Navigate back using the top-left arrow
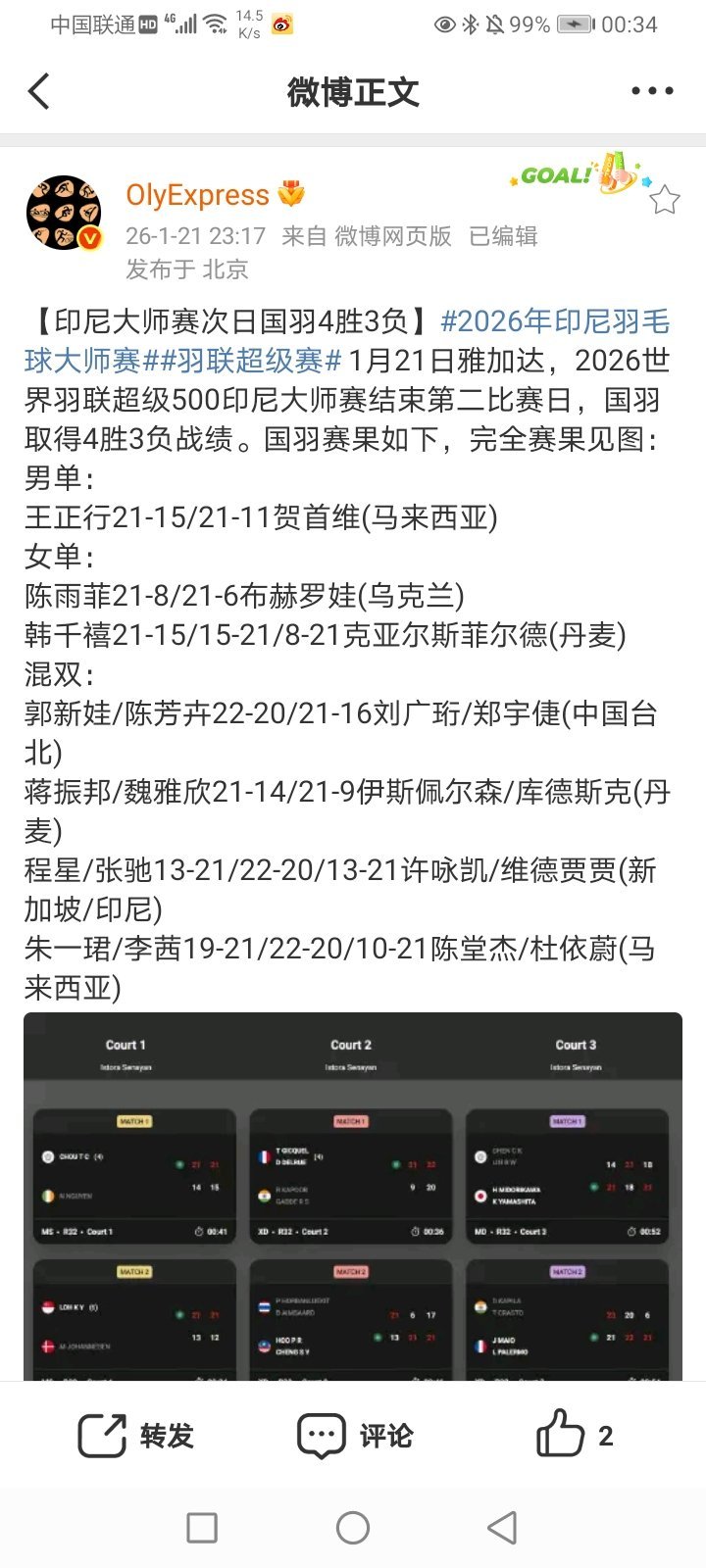This screenshot has height=1568, width=706. (37, 91)
